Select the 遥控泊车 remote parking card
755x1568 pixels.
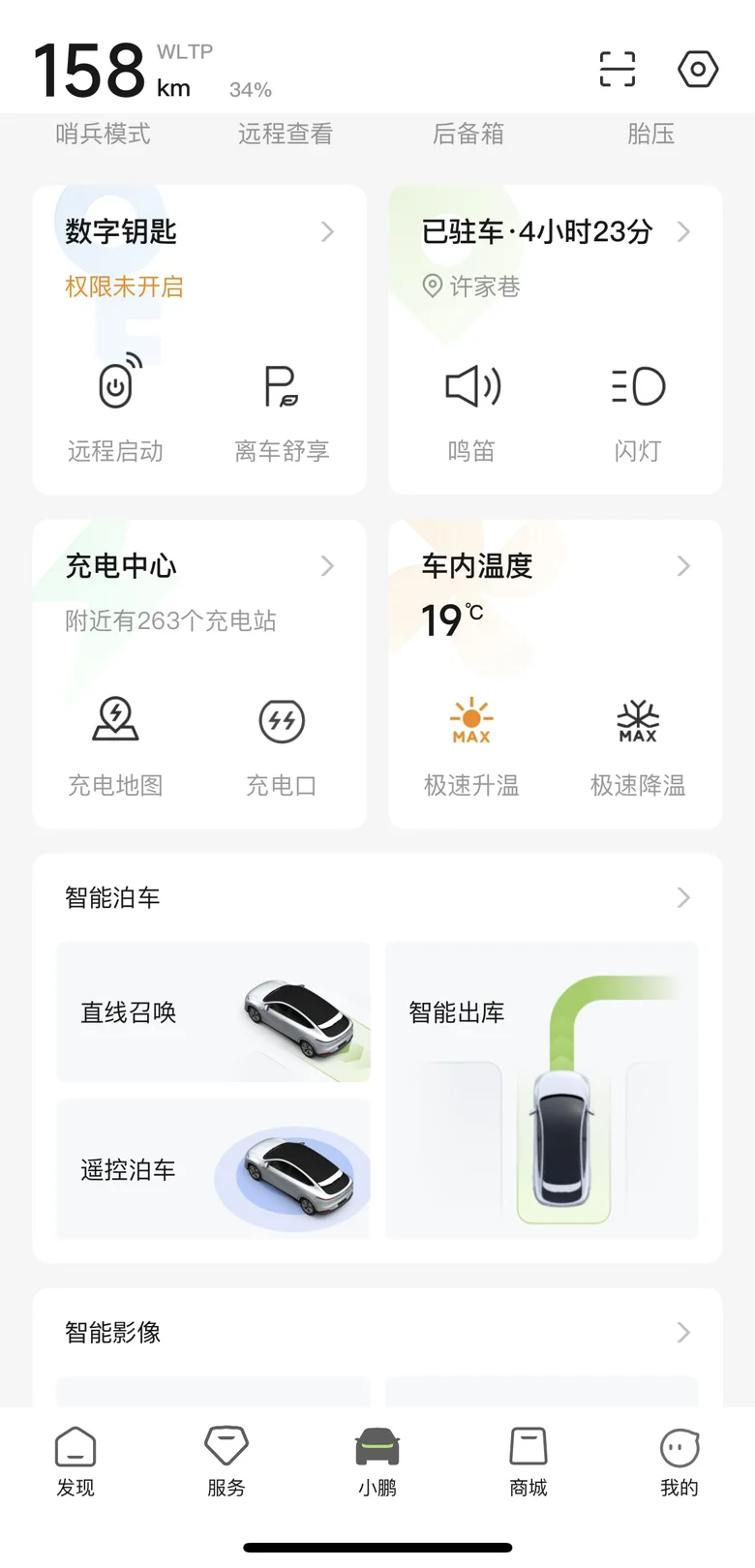[x=213, y=1169]
